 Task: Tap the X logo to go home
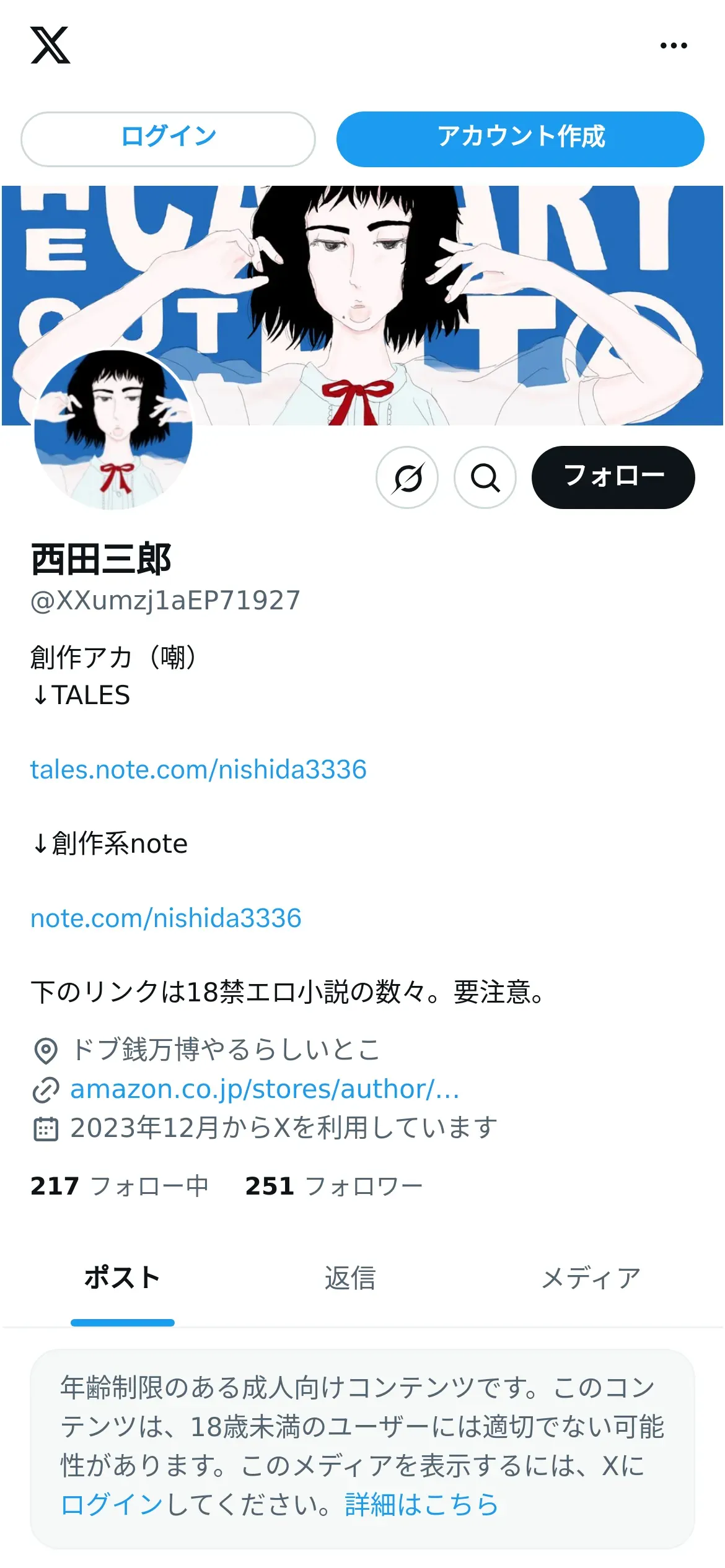pyautogui.click(x=50, y=45)
